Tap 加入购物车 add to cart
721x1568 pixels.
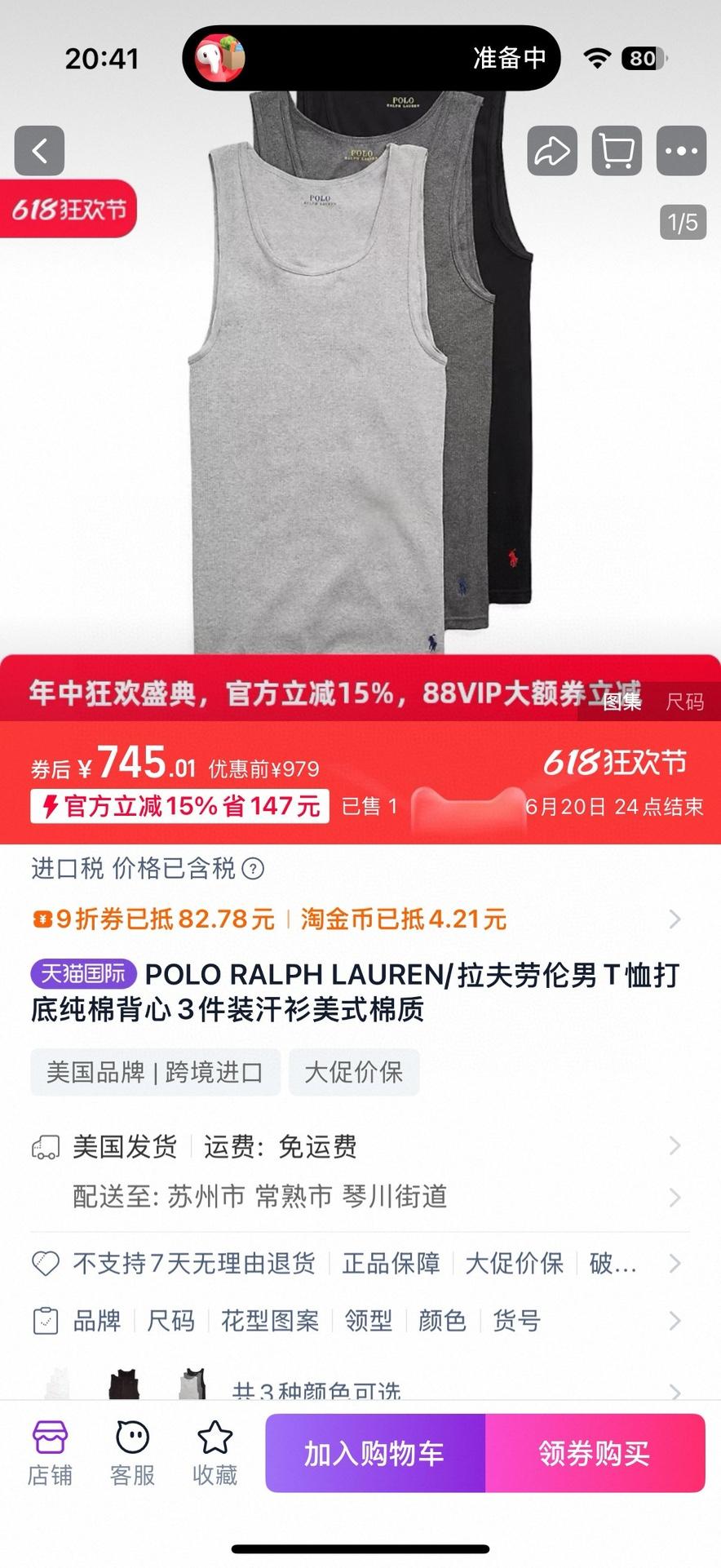[x=374, y=1453]
